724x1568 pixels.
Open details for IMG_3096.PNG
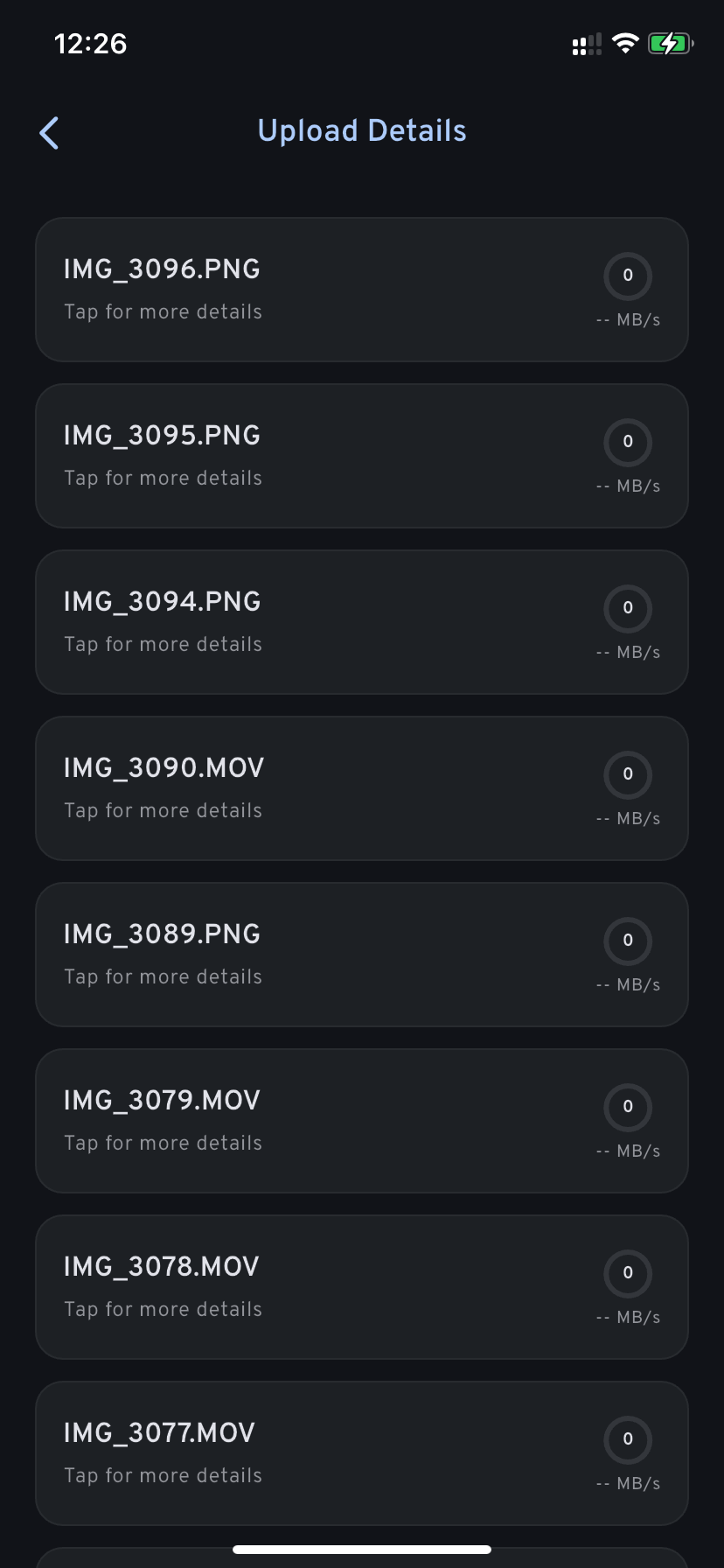[x=361, y=290]
